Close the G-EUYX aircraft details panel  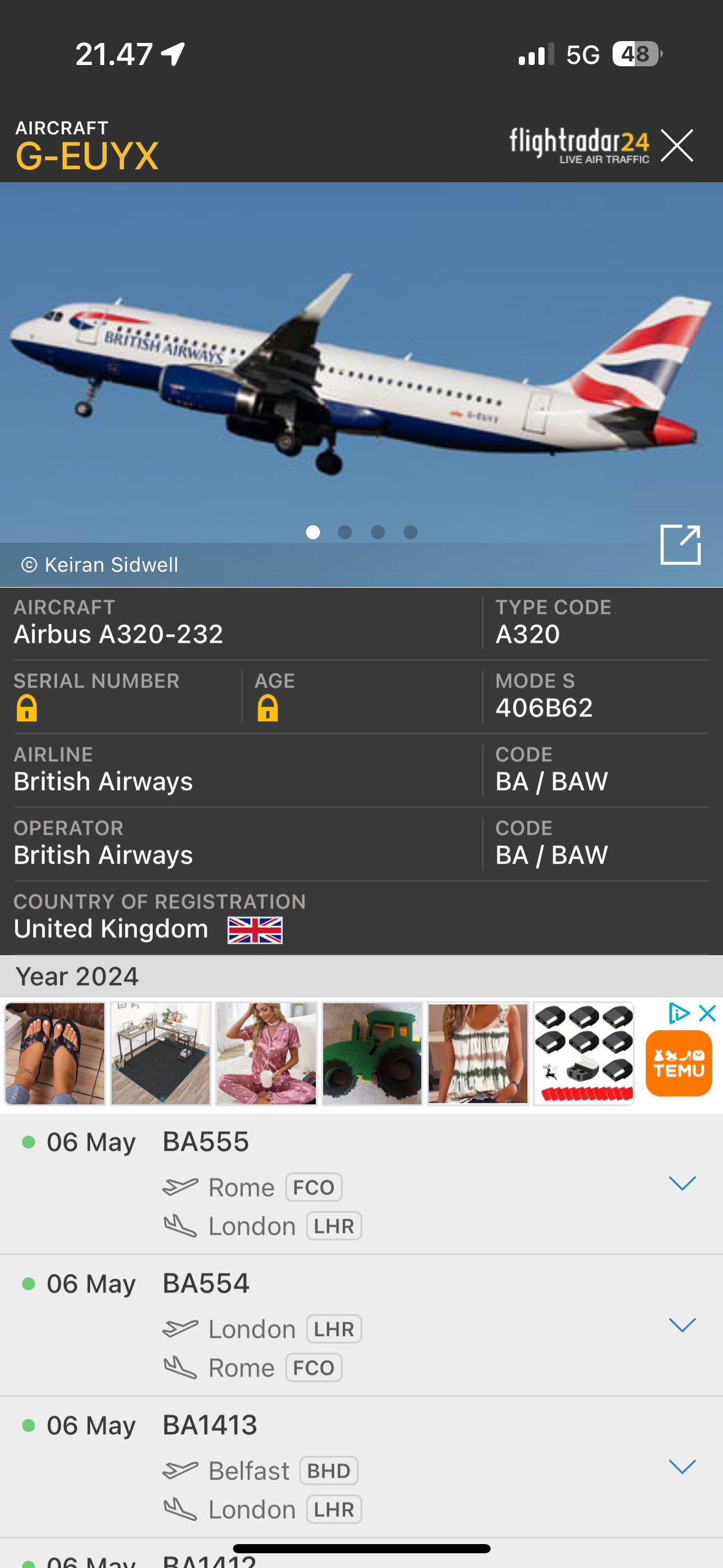pyautogui.click(x=676, y=145)
